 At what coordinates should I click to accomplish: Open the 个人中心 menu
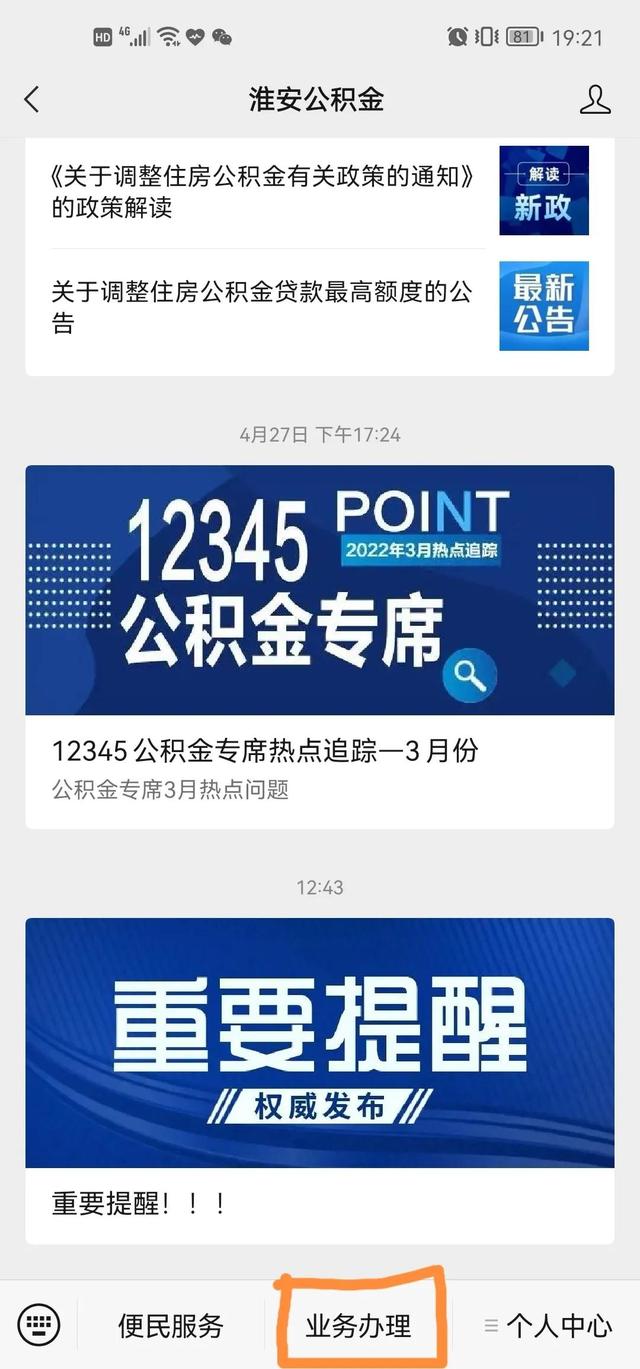[548, 1326]
